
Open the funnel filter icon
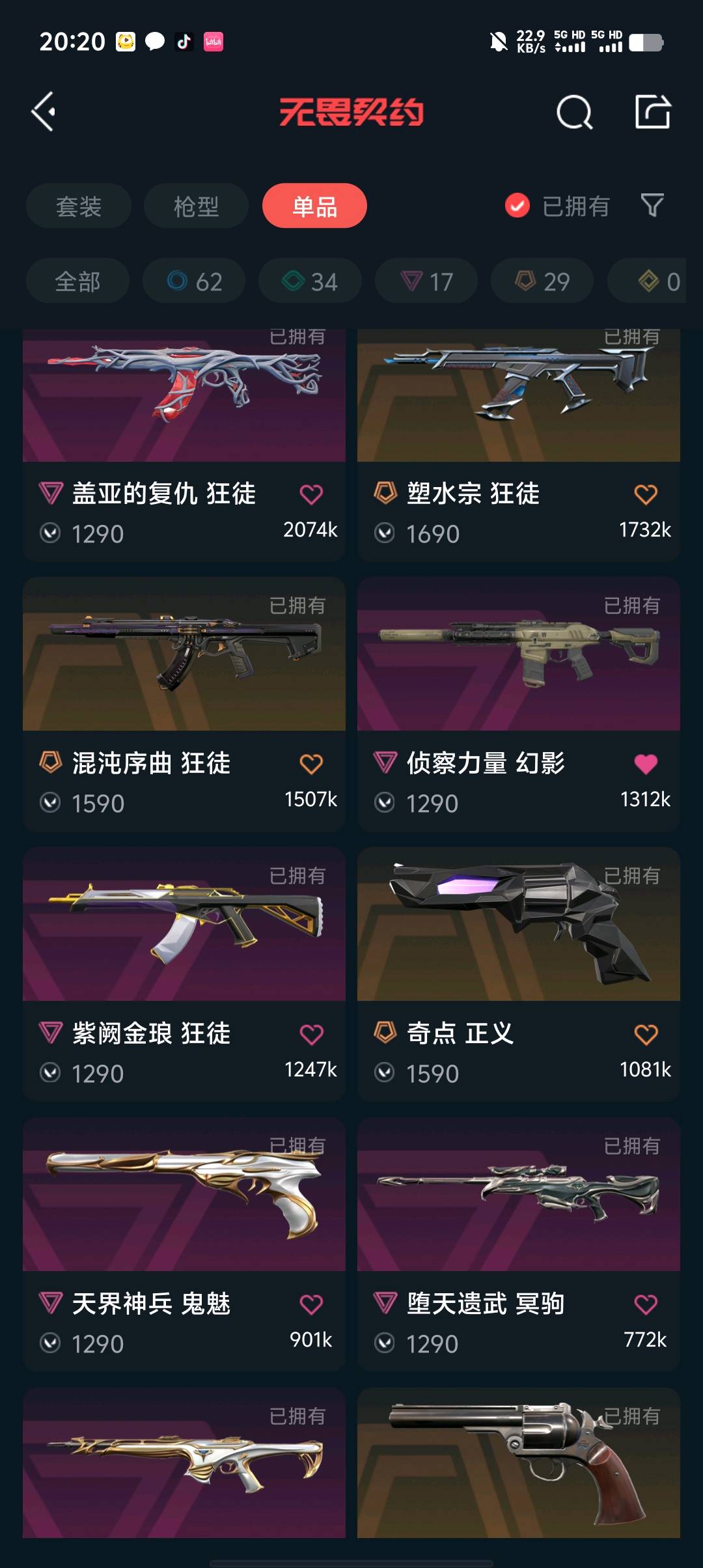click(652, 206)
